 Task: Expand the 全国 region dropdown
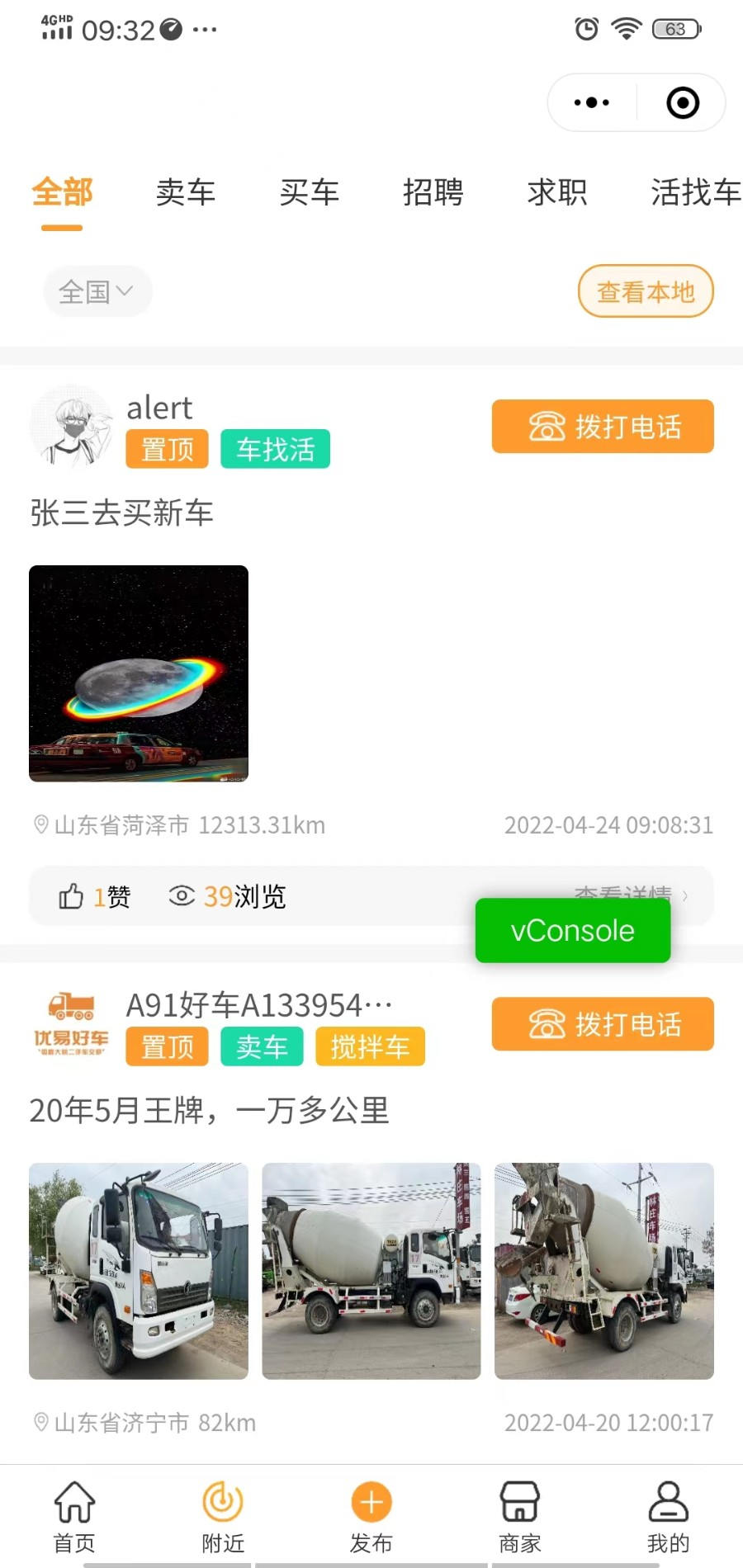point(97,291)
